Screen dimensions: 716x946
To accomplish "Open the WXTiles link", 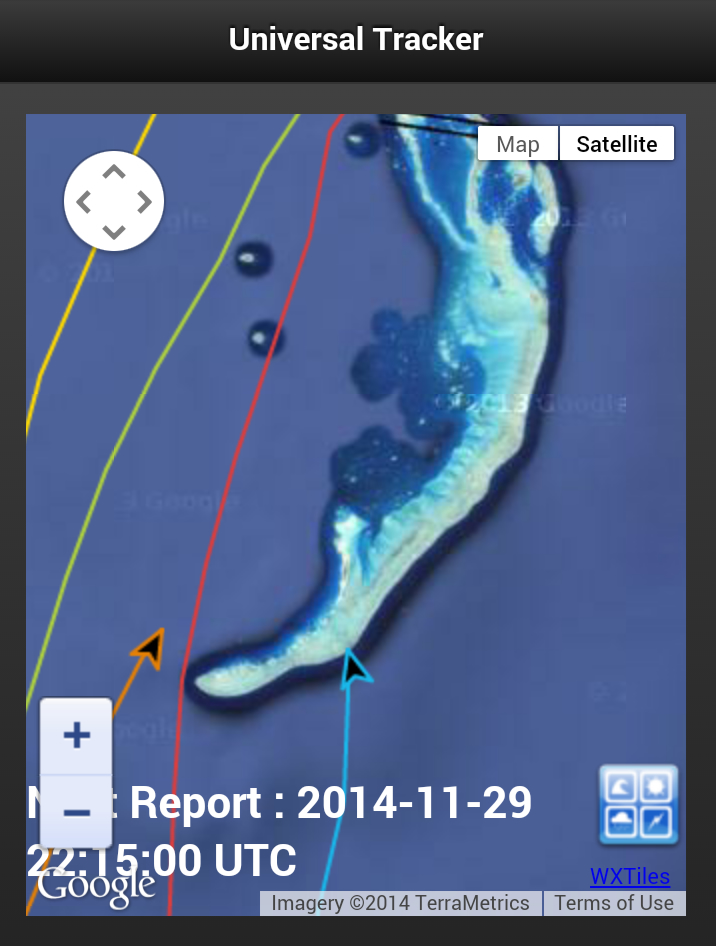I will pos(630,877).
